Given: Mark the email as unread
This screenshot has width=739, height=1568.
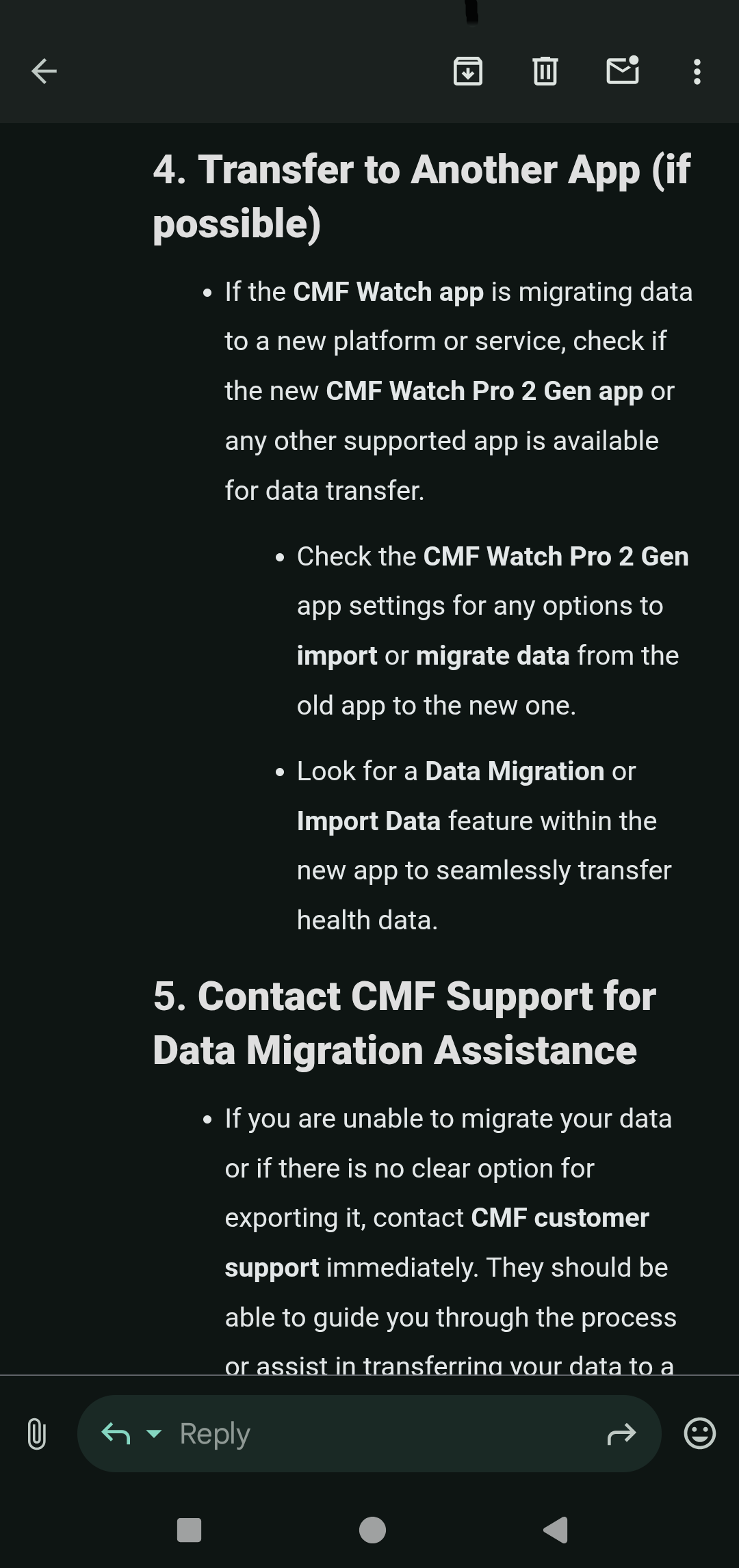Looking at the screenshot, I should click(x=623, y=71).
